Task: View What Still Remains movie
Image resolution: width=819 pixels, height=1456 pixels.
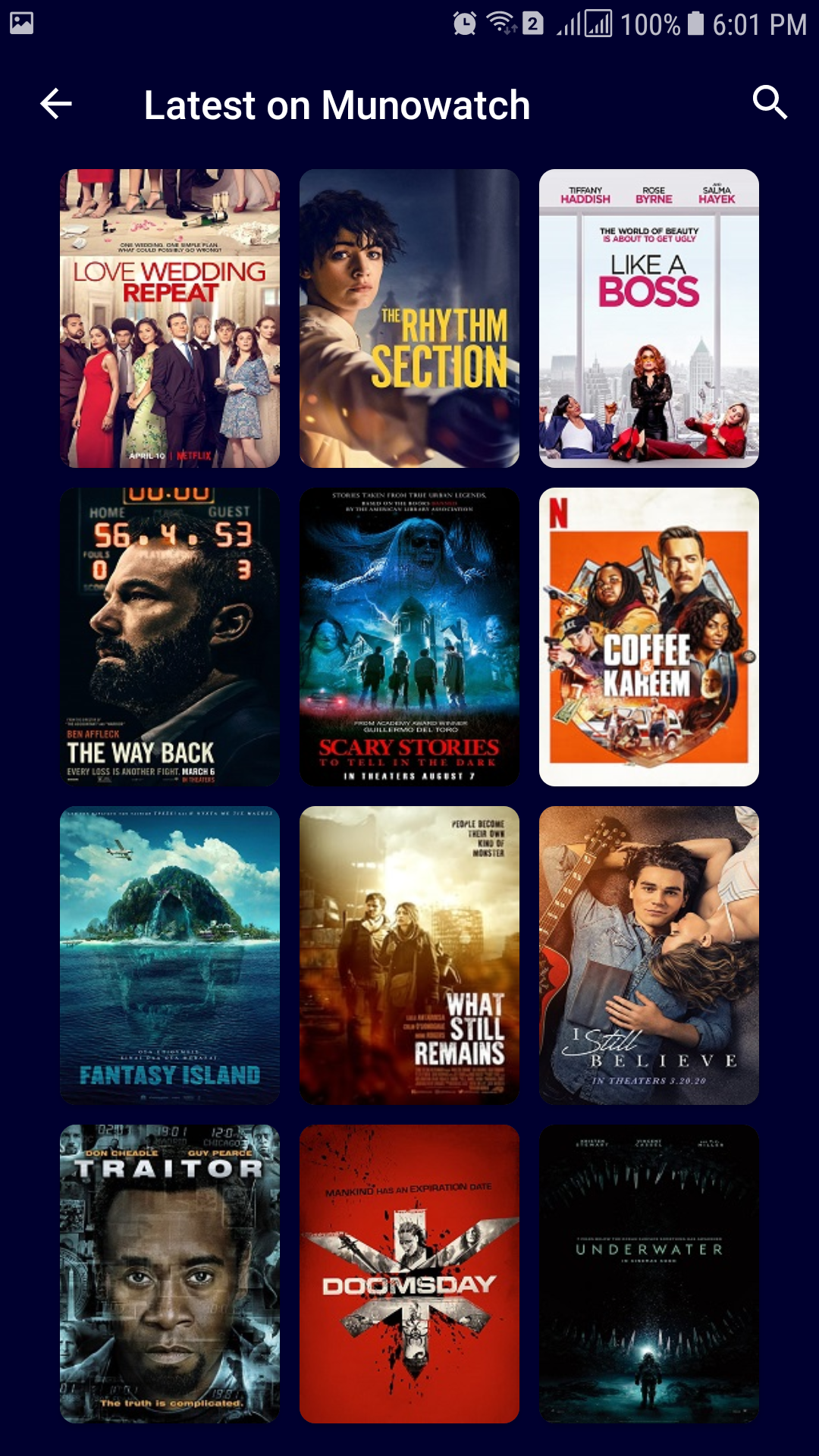Action: point(409,955)
